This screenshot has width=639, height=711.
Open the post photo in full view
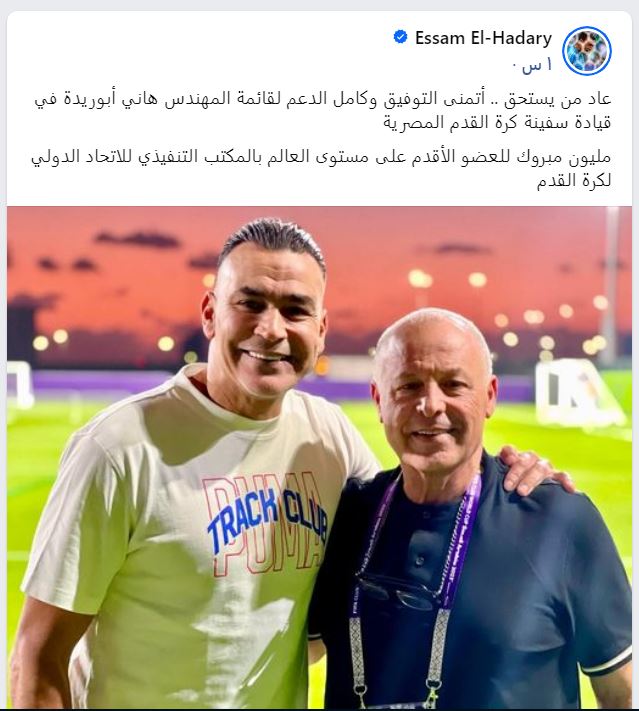point(319,456)
